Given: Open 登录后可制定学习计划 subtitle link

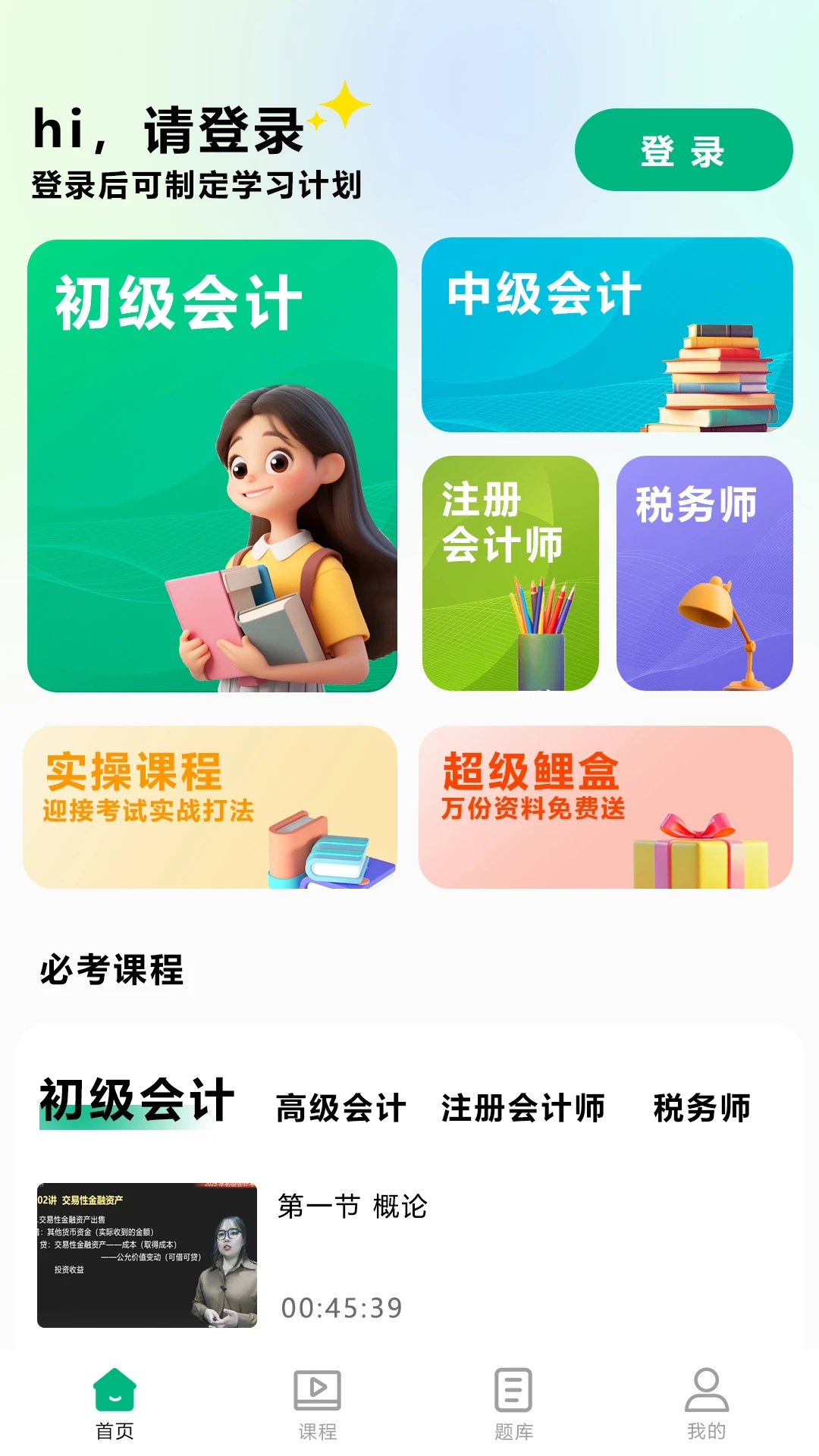Looking at the screenshot, I should coord(199,183).
